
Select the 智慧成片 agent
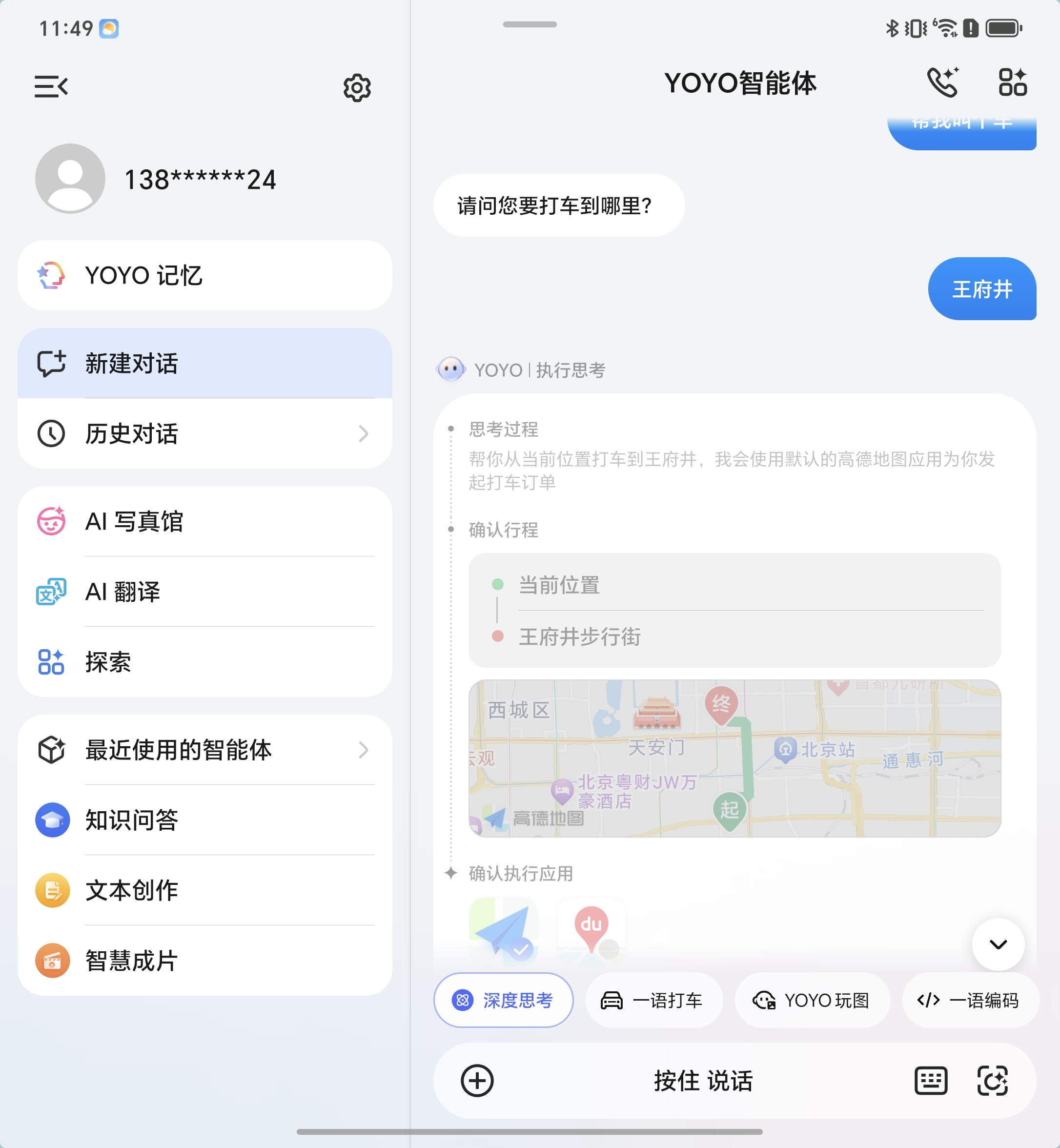[x=205, y=961]
